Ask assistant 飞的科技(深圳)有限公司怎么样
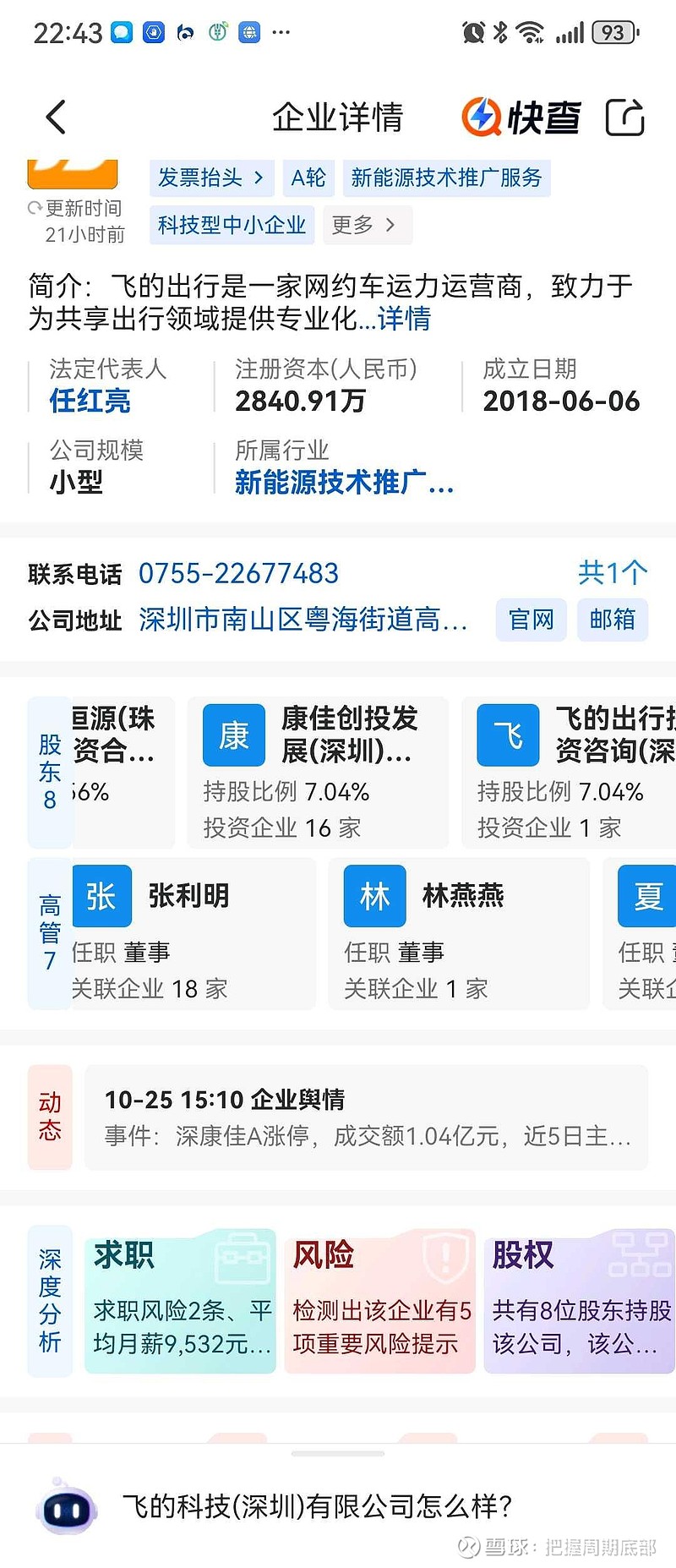Screen dimensions: 676x1568 click(317, 1505)
